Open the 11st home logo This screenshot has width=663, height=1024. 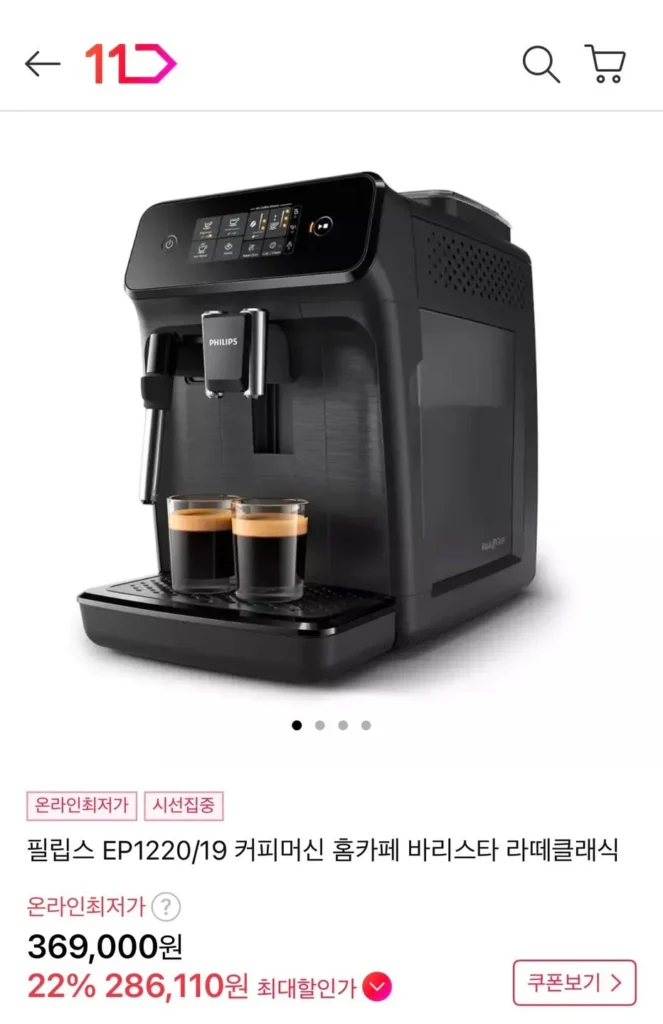click(x=130, y=65)
